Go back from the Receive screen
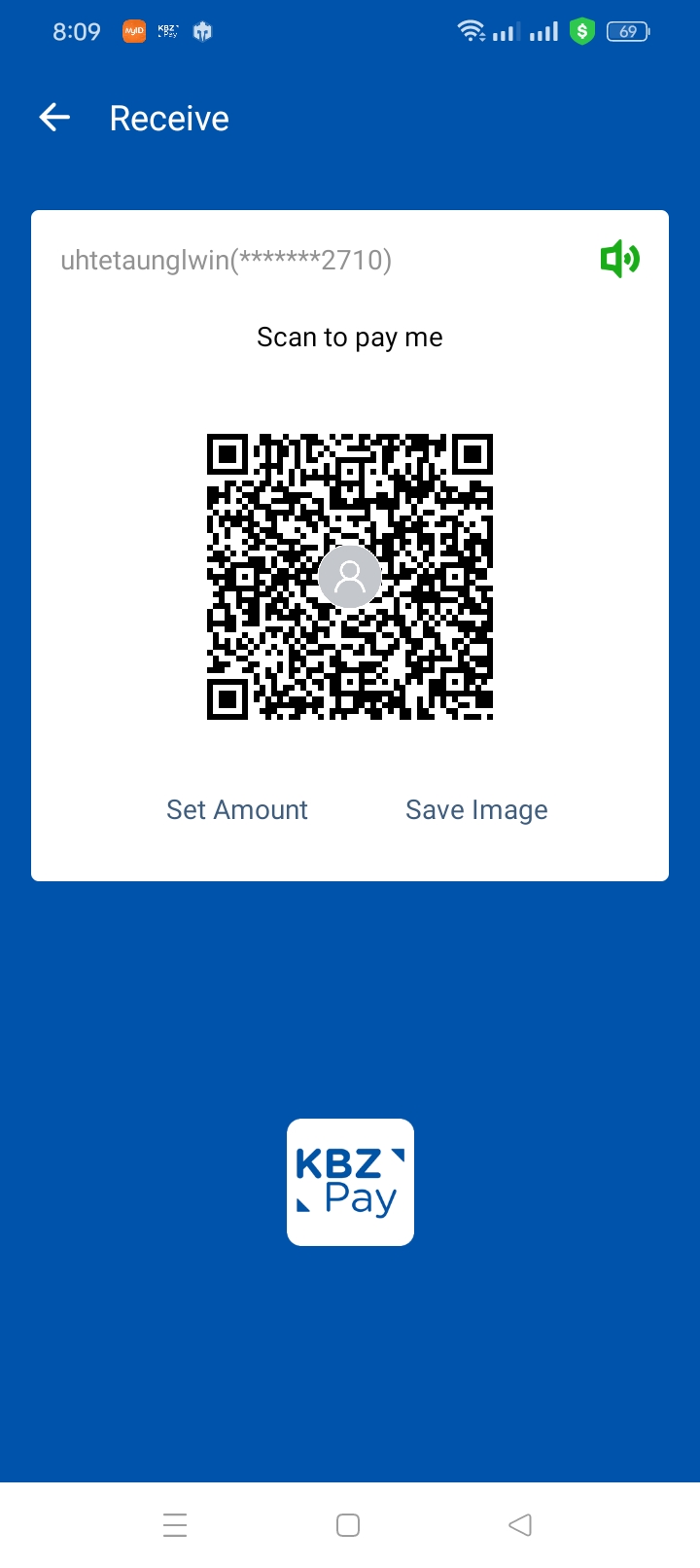 tap(54, 119)
